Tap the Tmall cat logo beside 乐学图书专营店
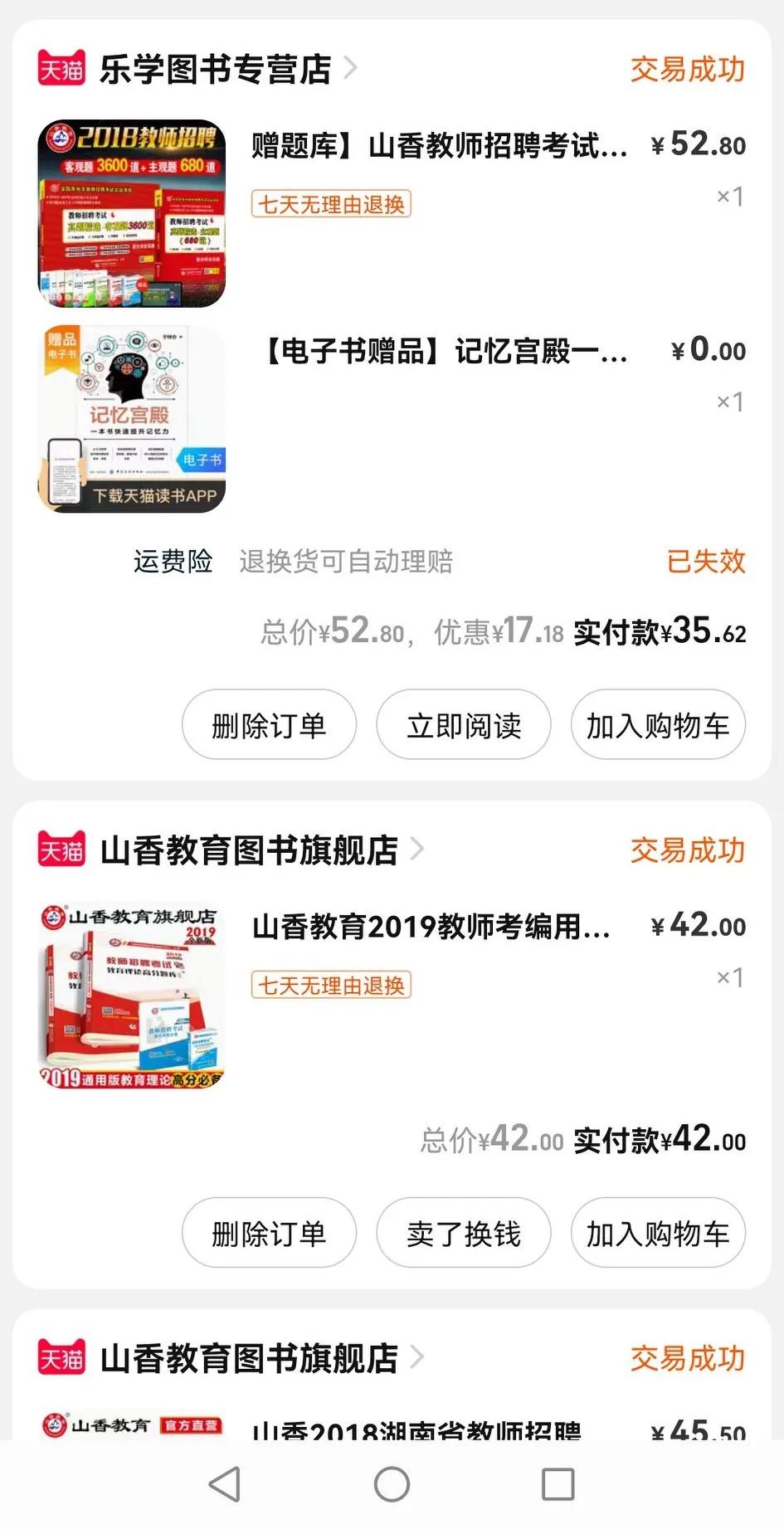This screenshot has height=1529, width=784. point(61,70)
